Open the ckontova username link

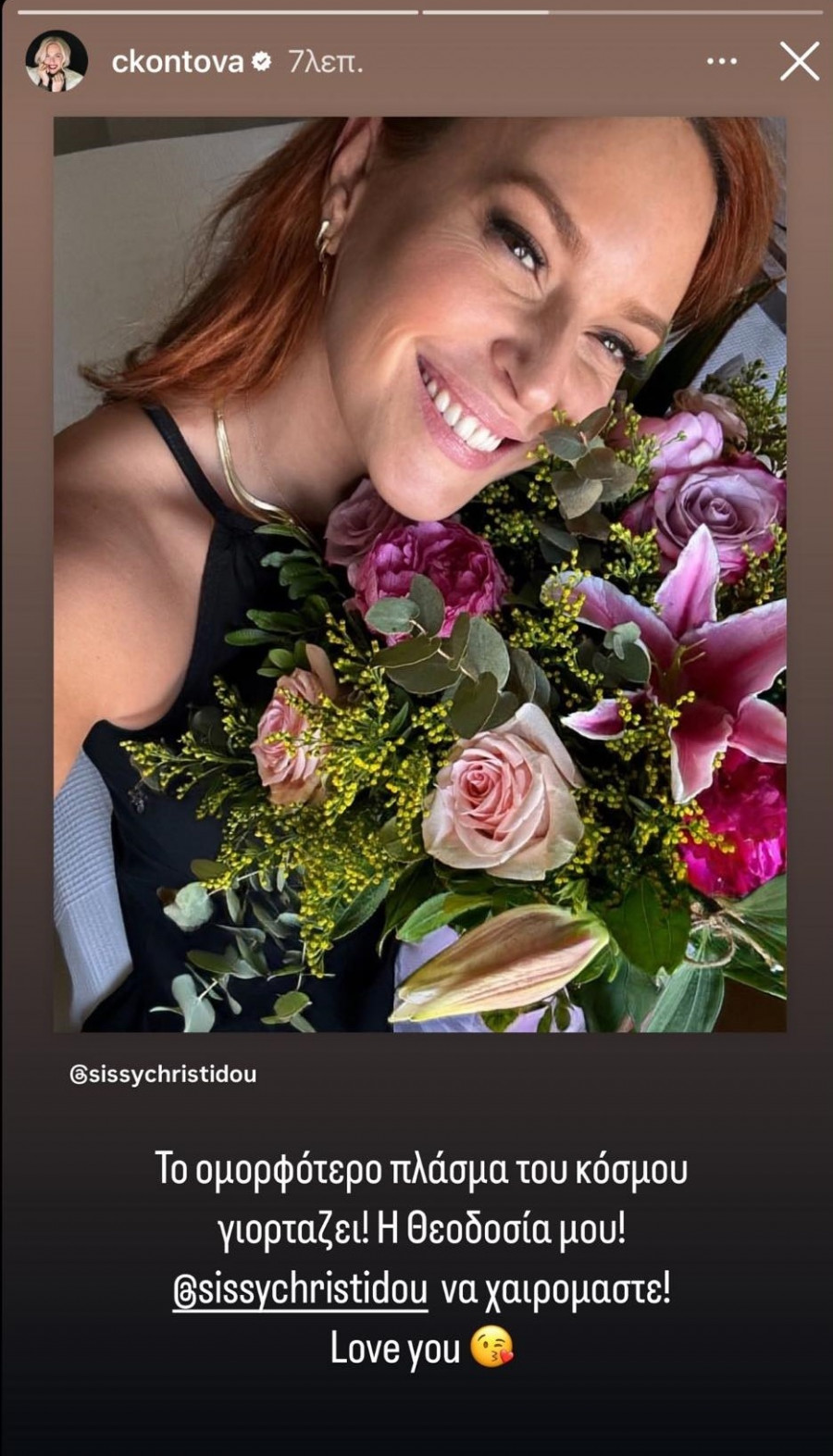tap(177, 62)
